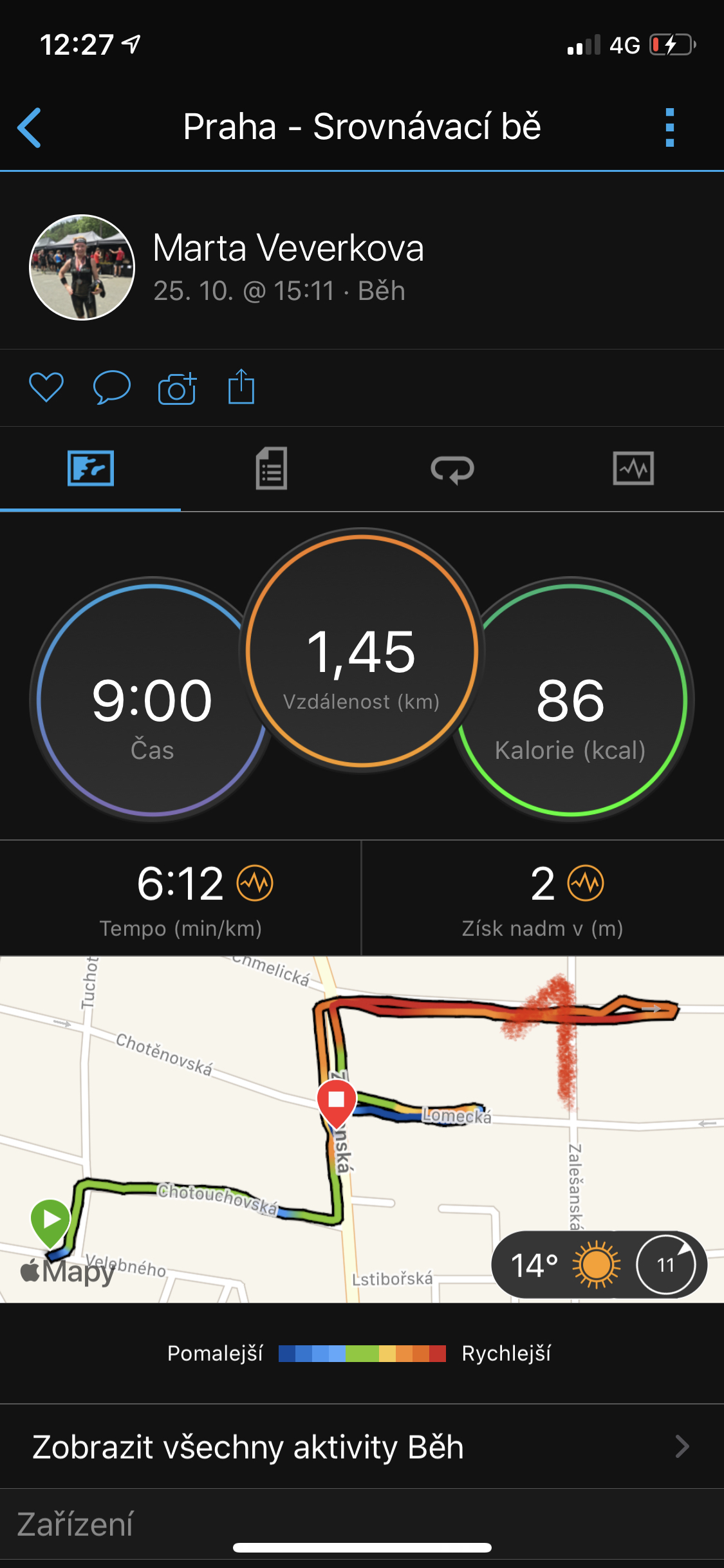Open comments via the speech bubble icon
The width and height of the screenshot is (724, 1568).
[x=112, y=387]
